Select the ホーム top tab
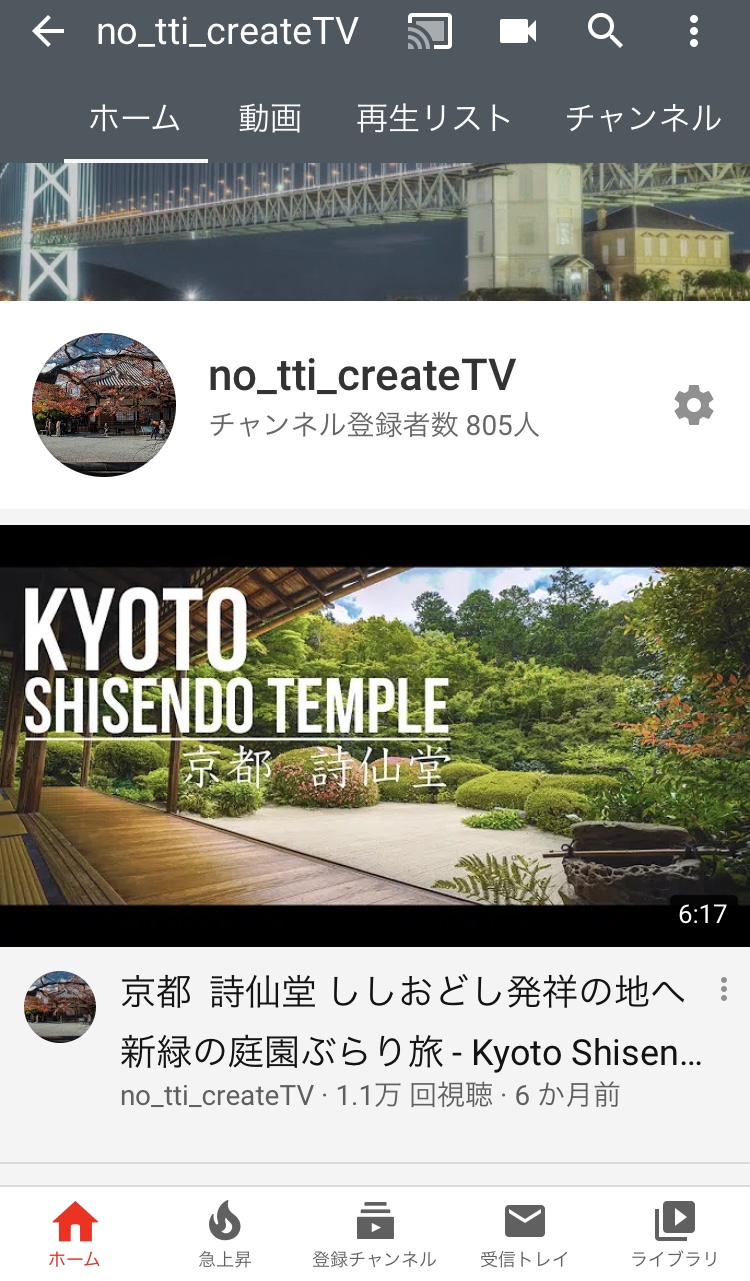Image resolution: width=750 pixels, height=1281 pixels. [x=135, y=119]
